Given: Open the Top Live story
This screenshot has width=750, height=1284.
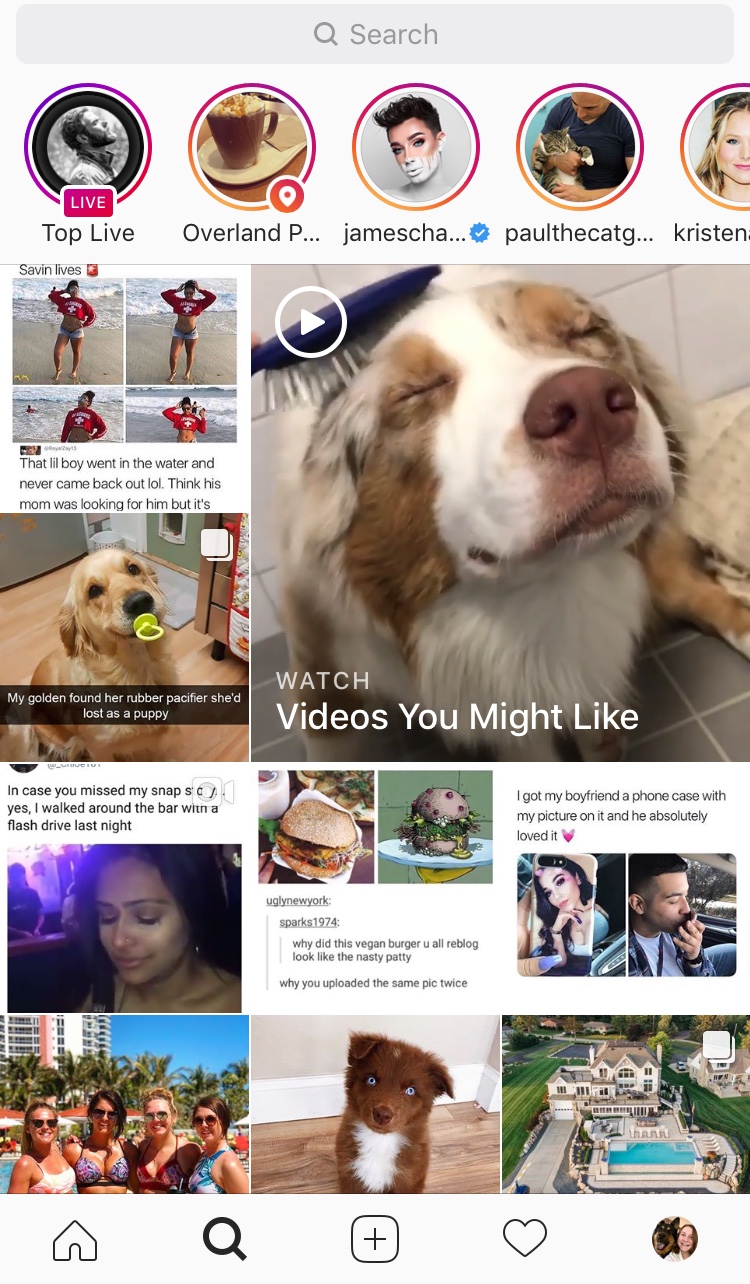Looking at the screenshot, I should (88, 147).
